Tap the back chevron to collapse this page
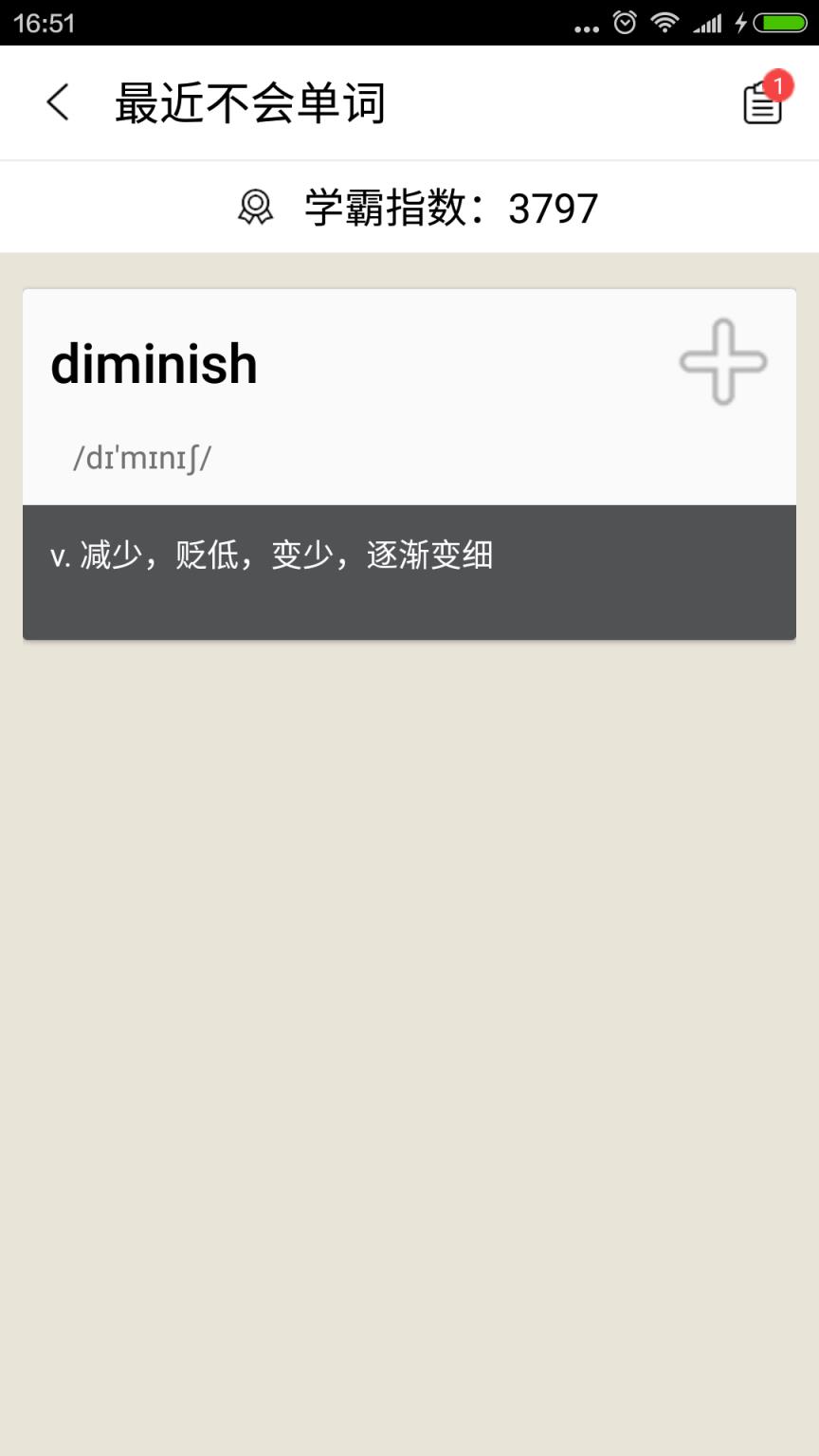The image size is (819, 1456). pos(57,102)
